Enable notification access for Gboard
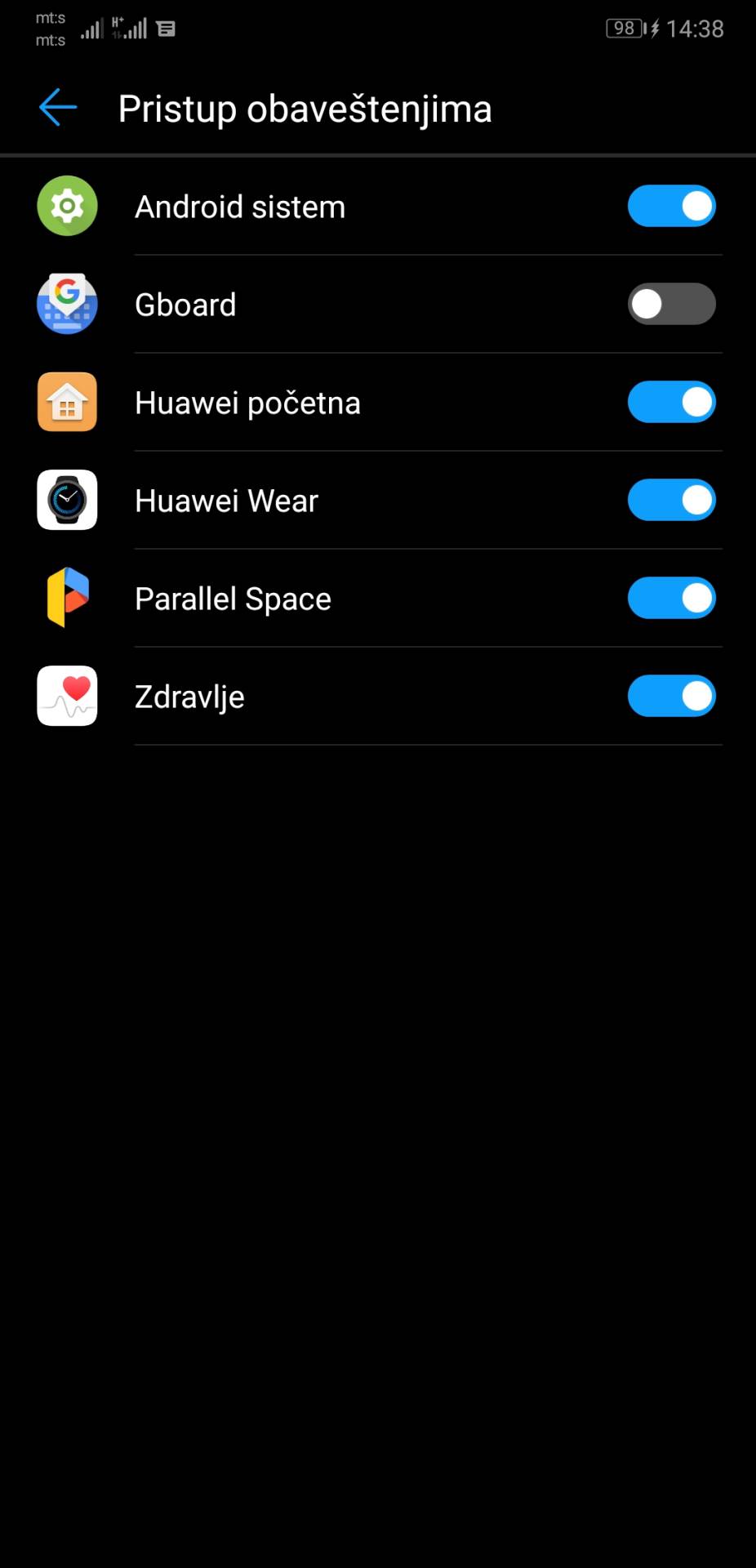This screenshot has height=1568, width=756. [x=671, y=304]
